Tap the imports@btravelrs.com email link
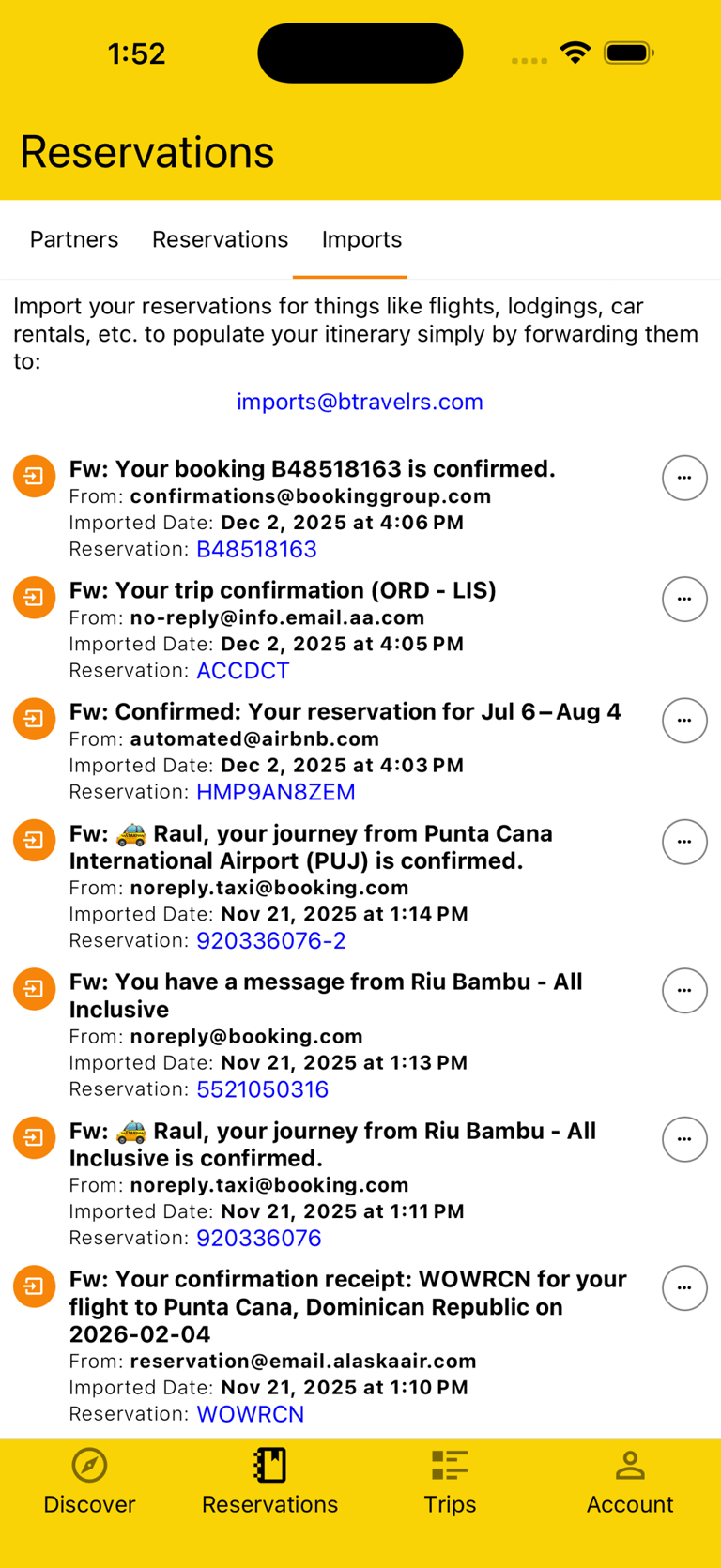Screen dimensions: 721x1568 point(360,402)
